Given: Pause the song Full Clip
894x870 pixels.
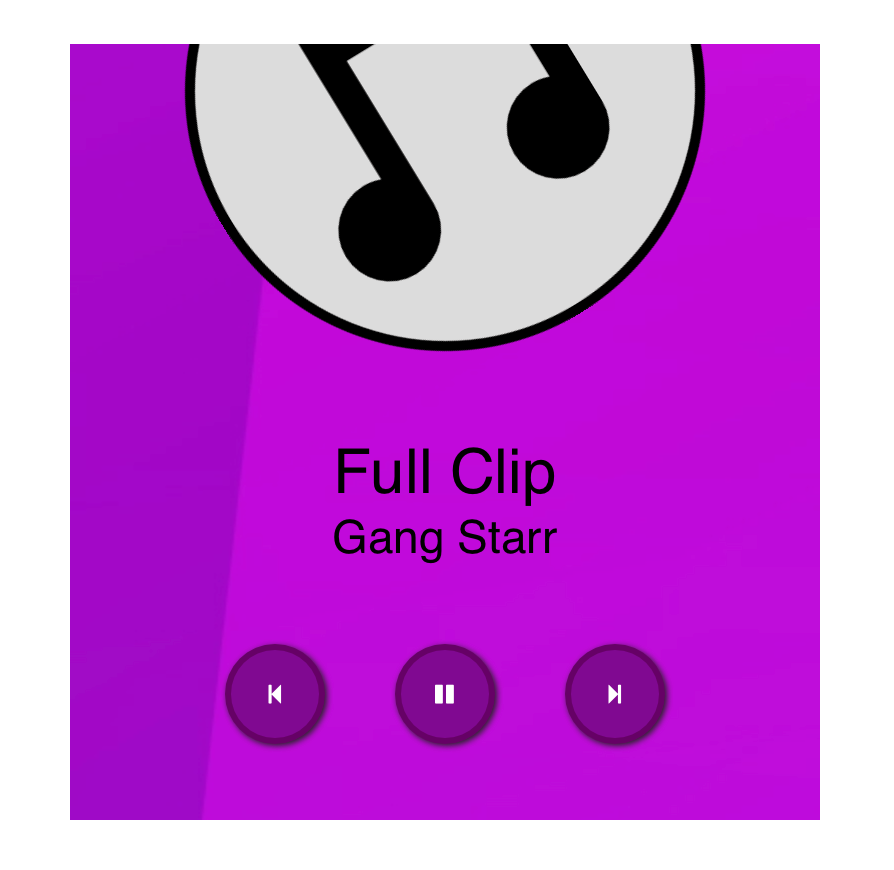Looking at the screenshot, I should pyautogui.click(x=445, y=694).
